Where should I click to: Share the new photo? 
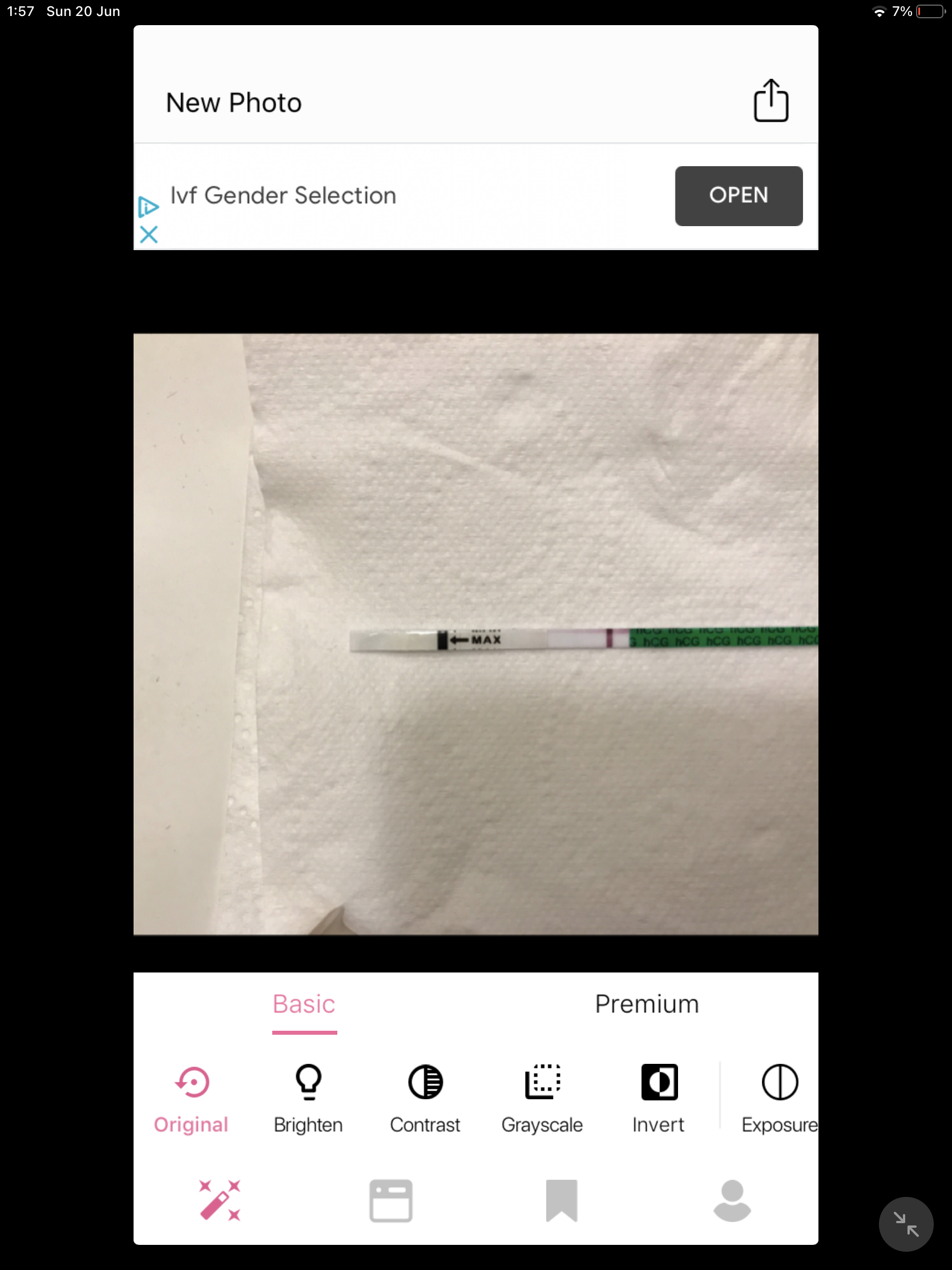[770, 101]
